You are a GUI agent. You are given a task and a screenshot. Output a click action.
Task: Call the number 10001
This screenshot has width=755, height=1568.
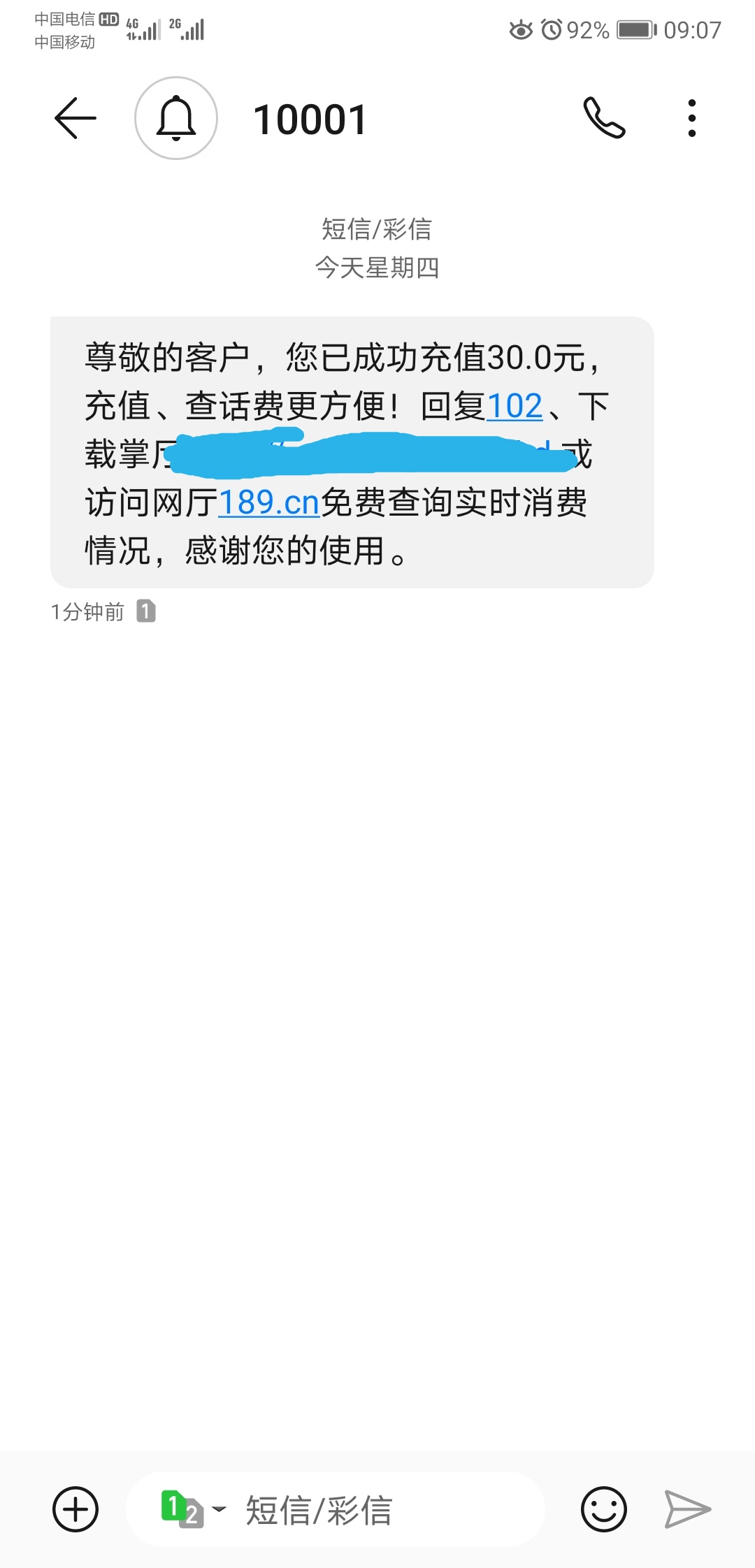tap(604, 118)
